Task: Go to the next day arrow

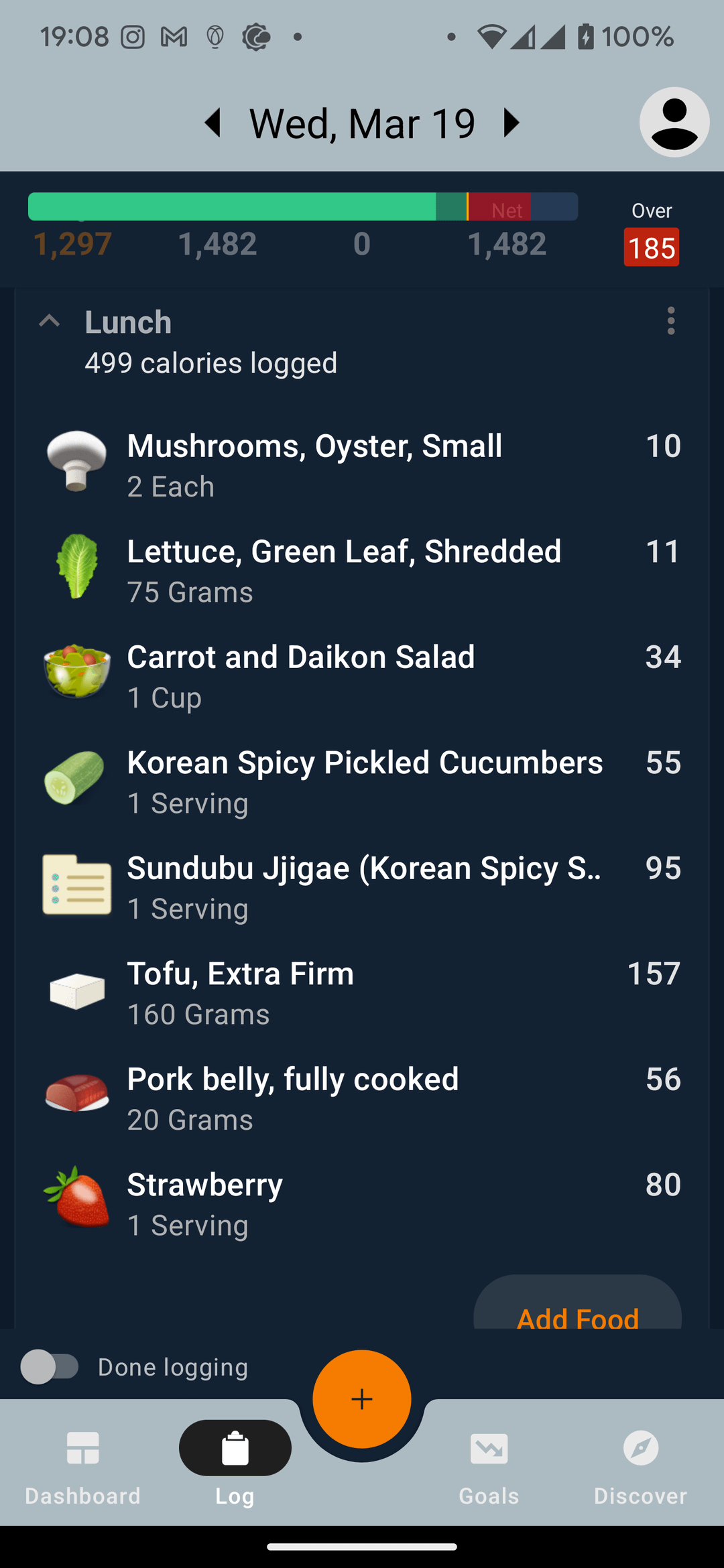Action: (511, 123)
